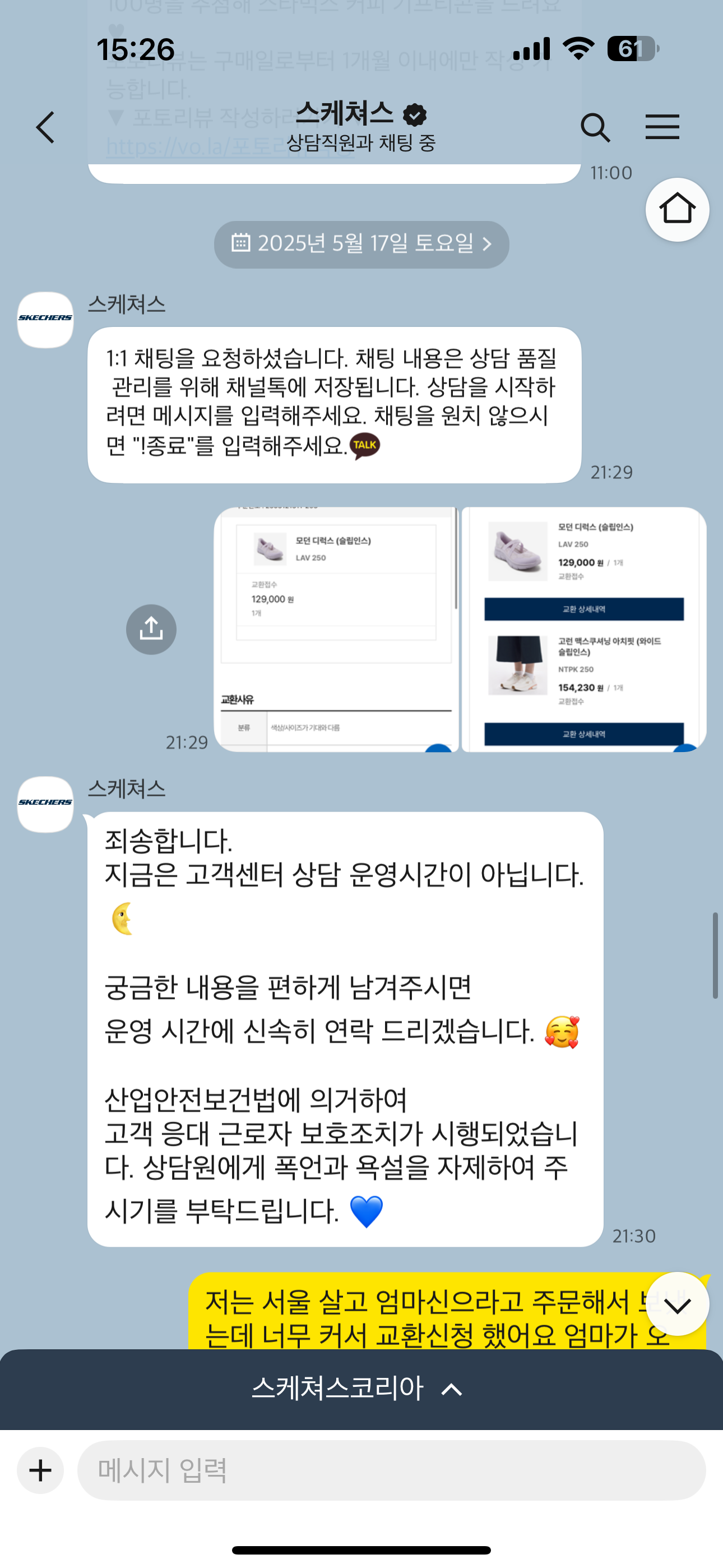Expand the 스케쳐스코리아 bottom menu

point(361,1389)
